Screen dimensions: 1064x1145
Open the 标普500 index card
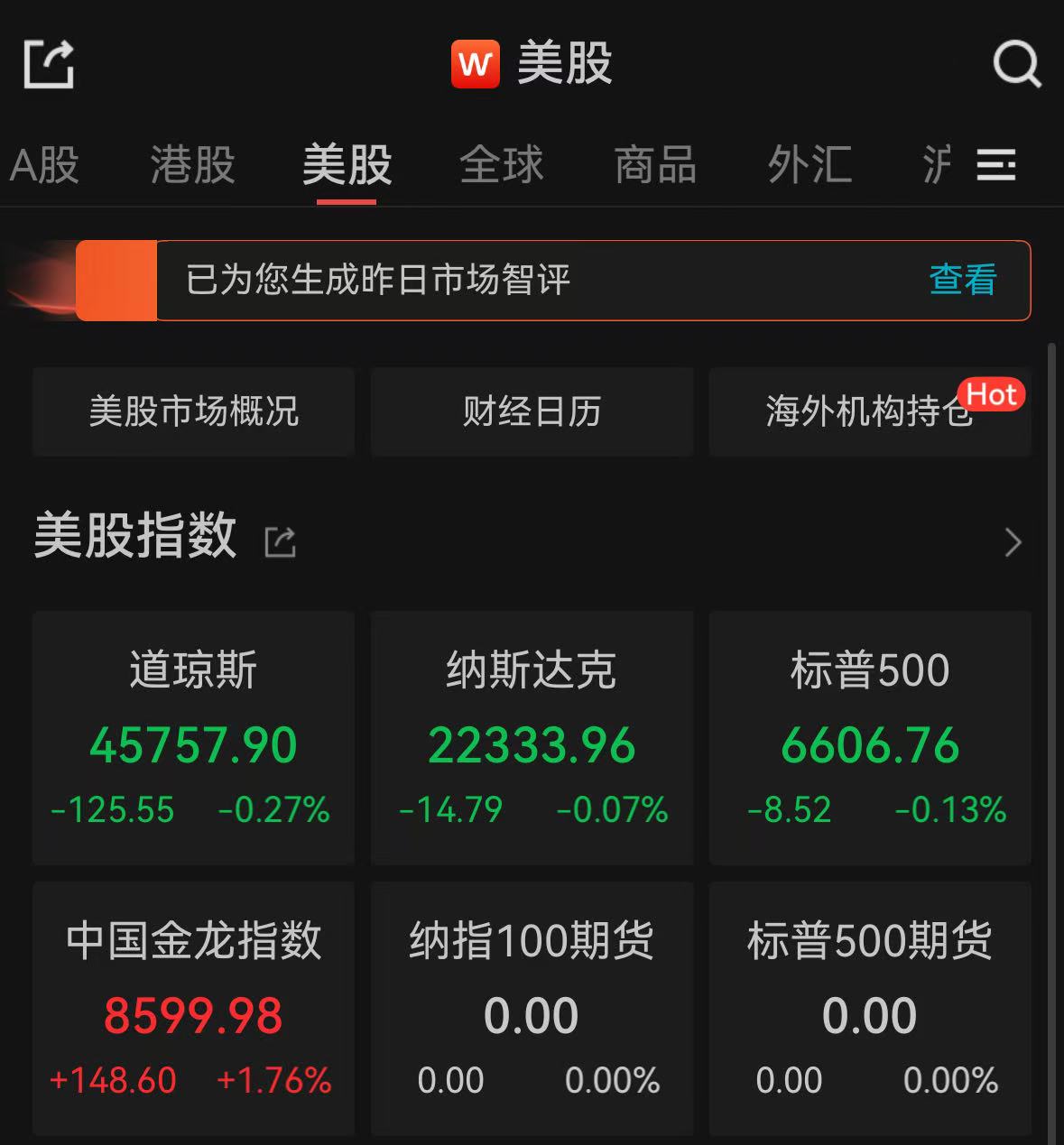870,738
